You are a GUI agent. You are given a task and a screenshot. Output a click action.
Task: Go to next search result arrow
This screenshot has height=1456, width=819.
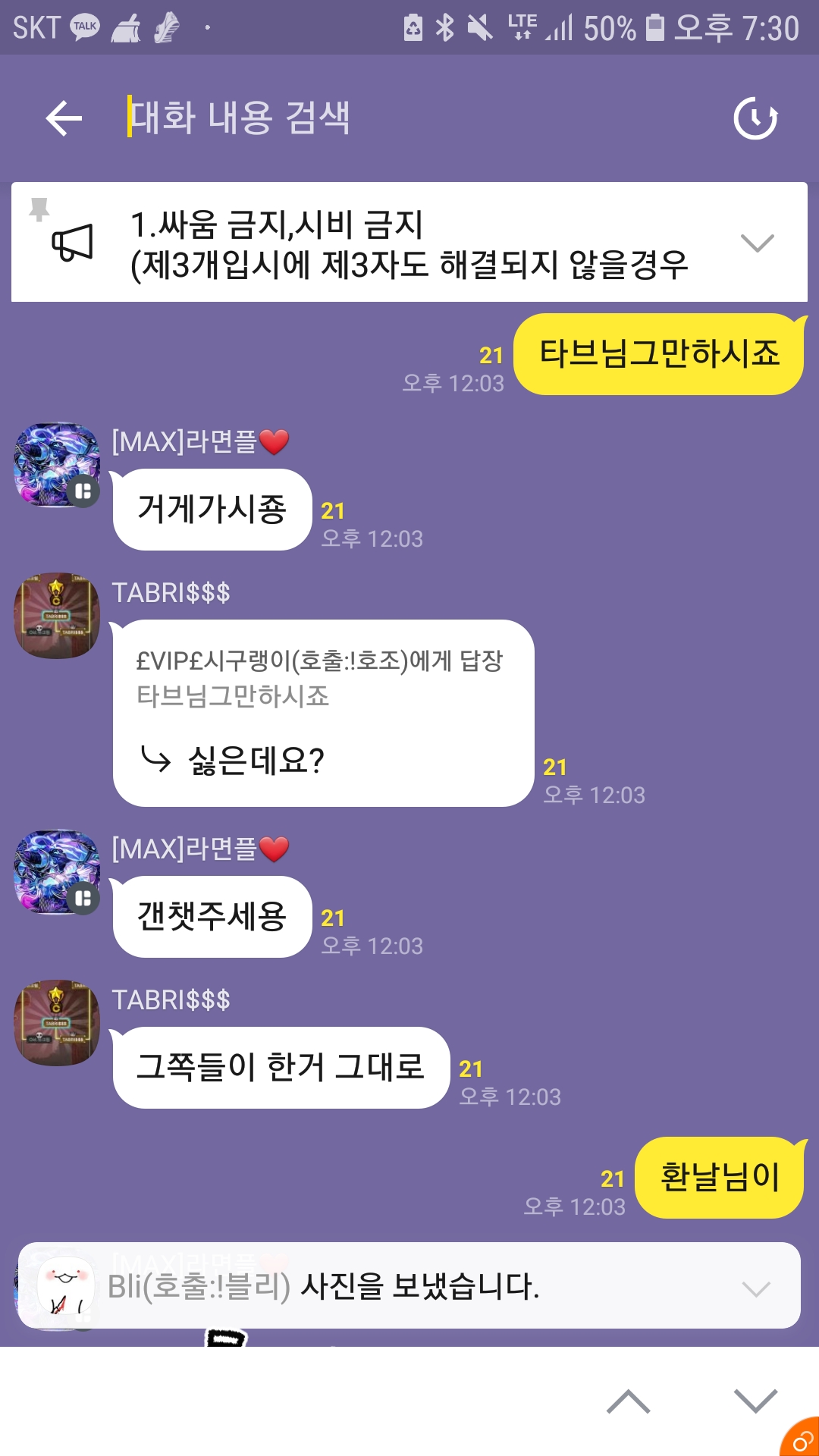point(755,1401)
